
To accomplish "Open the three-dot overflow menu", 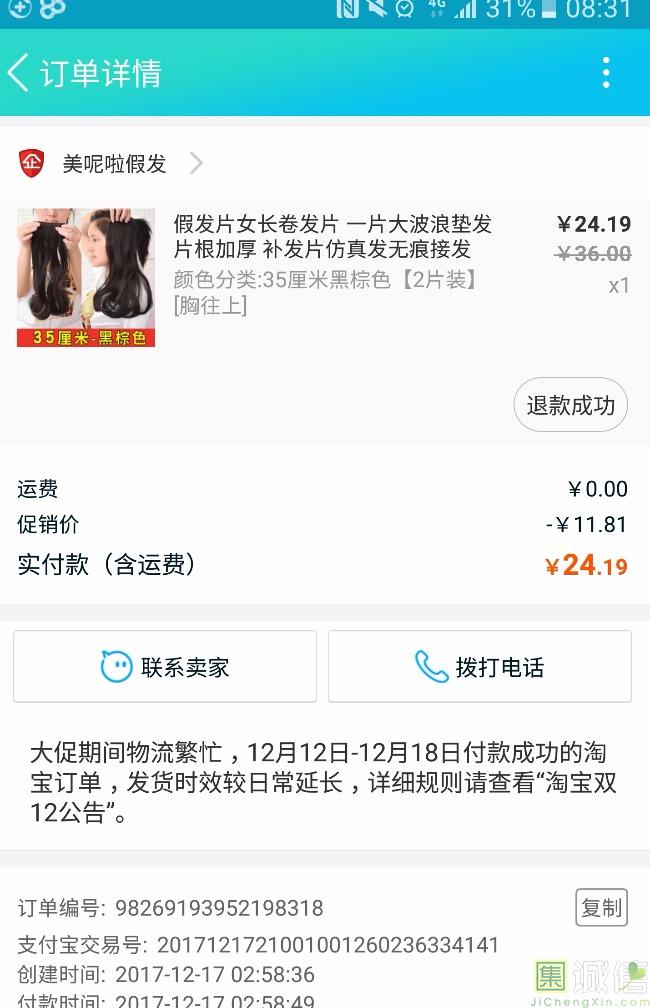I will point(606,73).
